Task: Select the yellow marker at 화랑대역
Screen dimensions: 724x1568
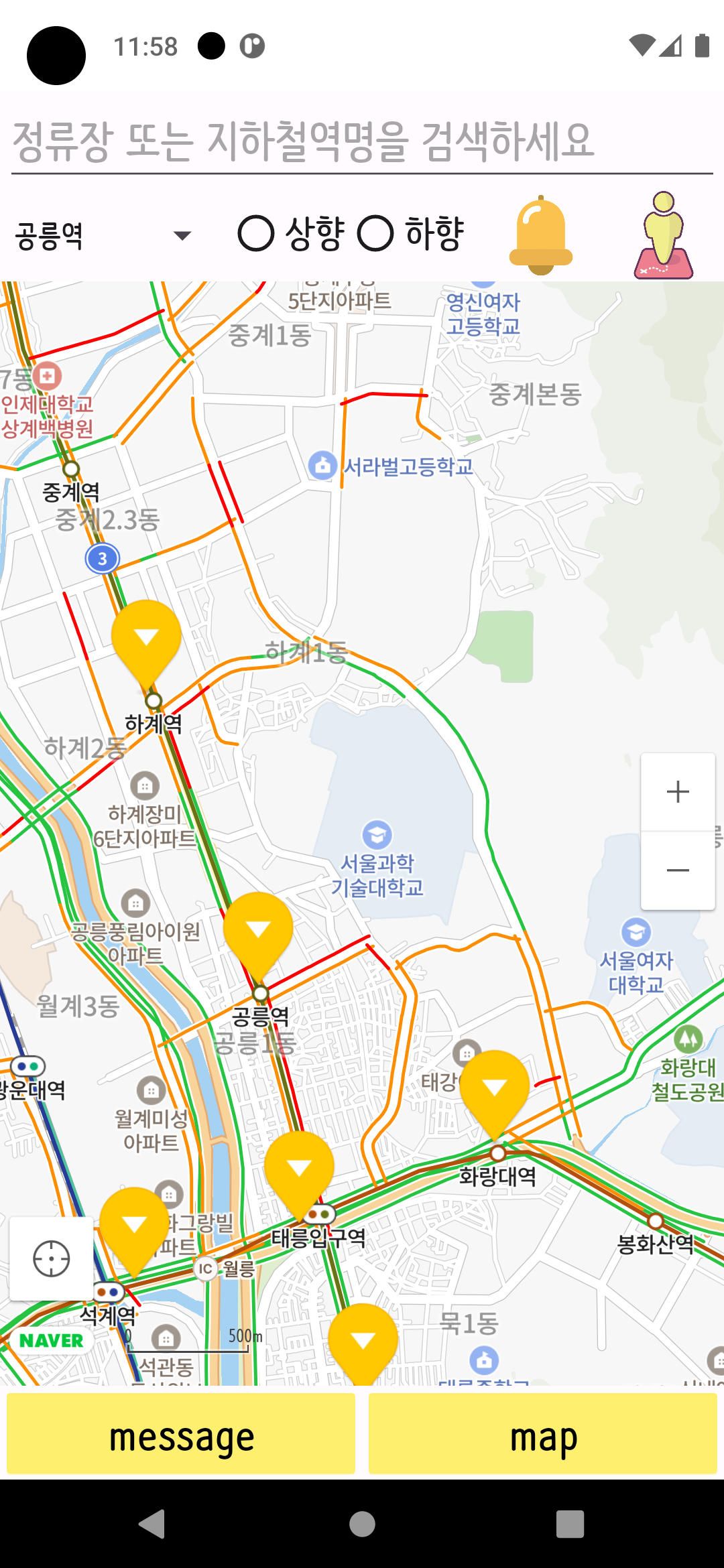Action: (495, 1088)
